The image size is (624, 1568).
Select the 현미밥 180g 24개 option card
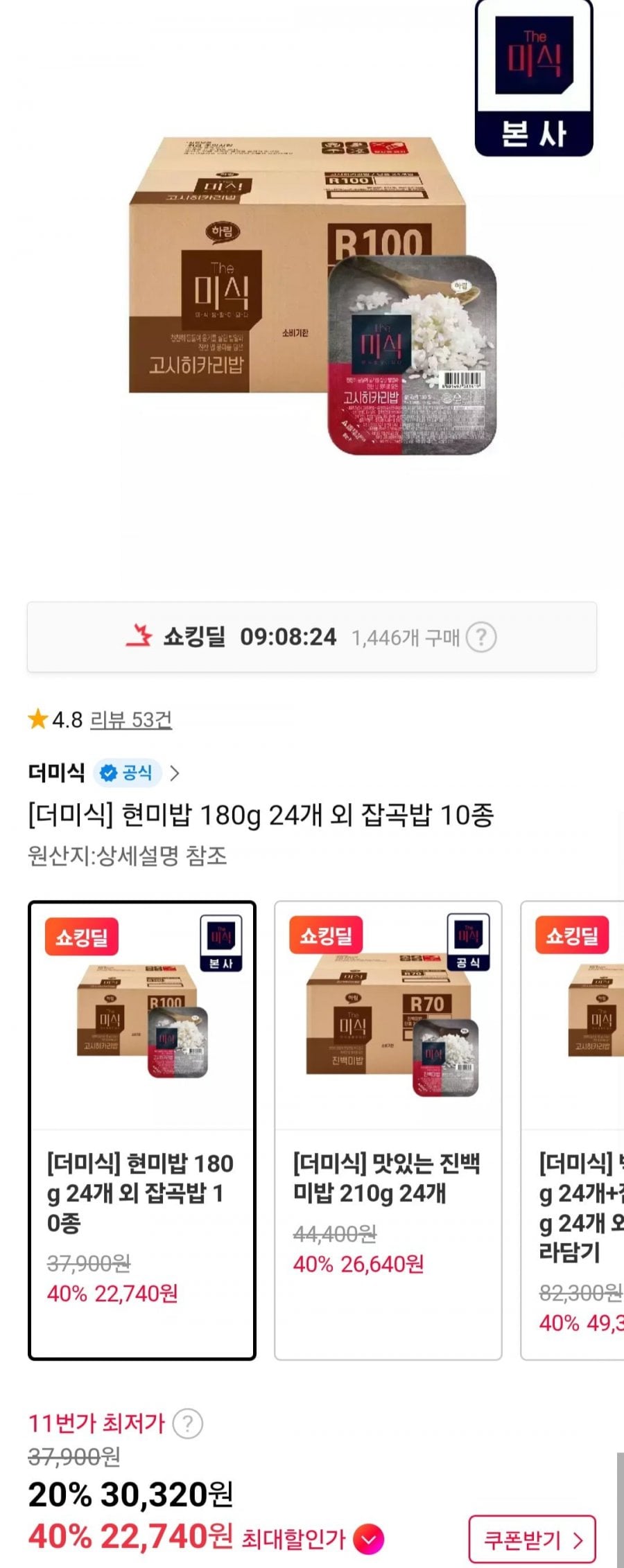142,1129
